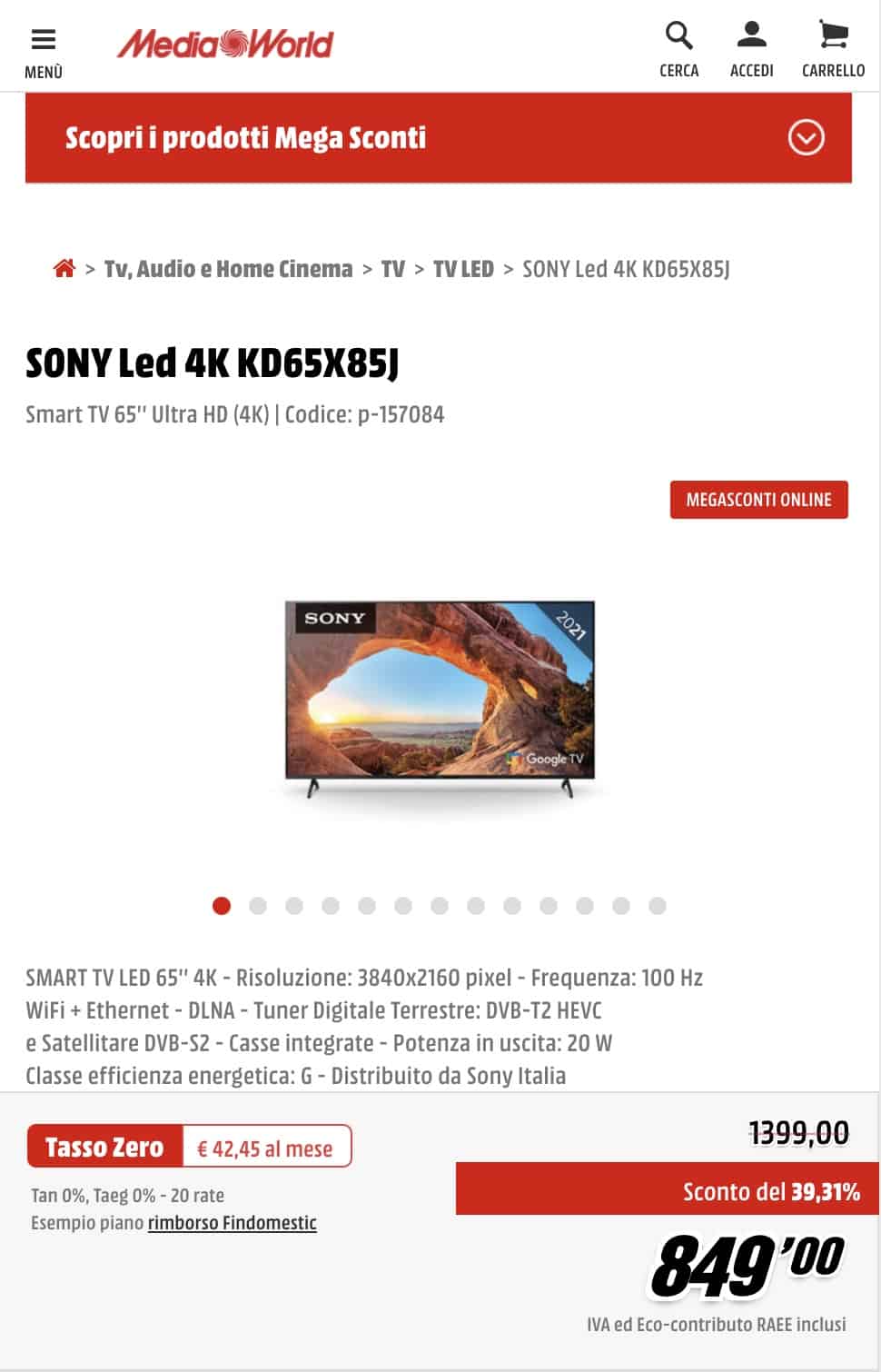Click the home icon in the breadcrumb
The image size is (881, 1372).
click(64, 267)
